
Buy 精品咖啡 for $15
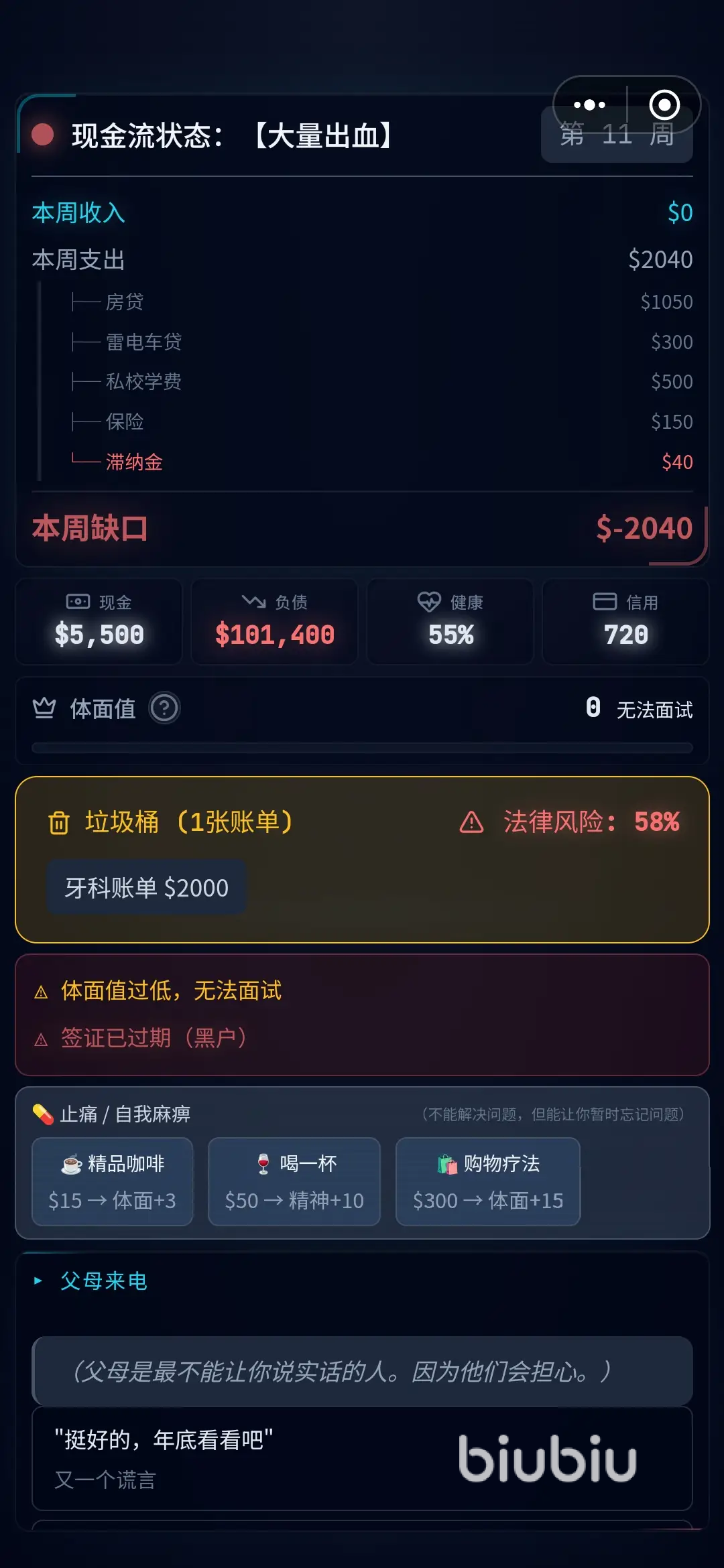point(112,1181)
